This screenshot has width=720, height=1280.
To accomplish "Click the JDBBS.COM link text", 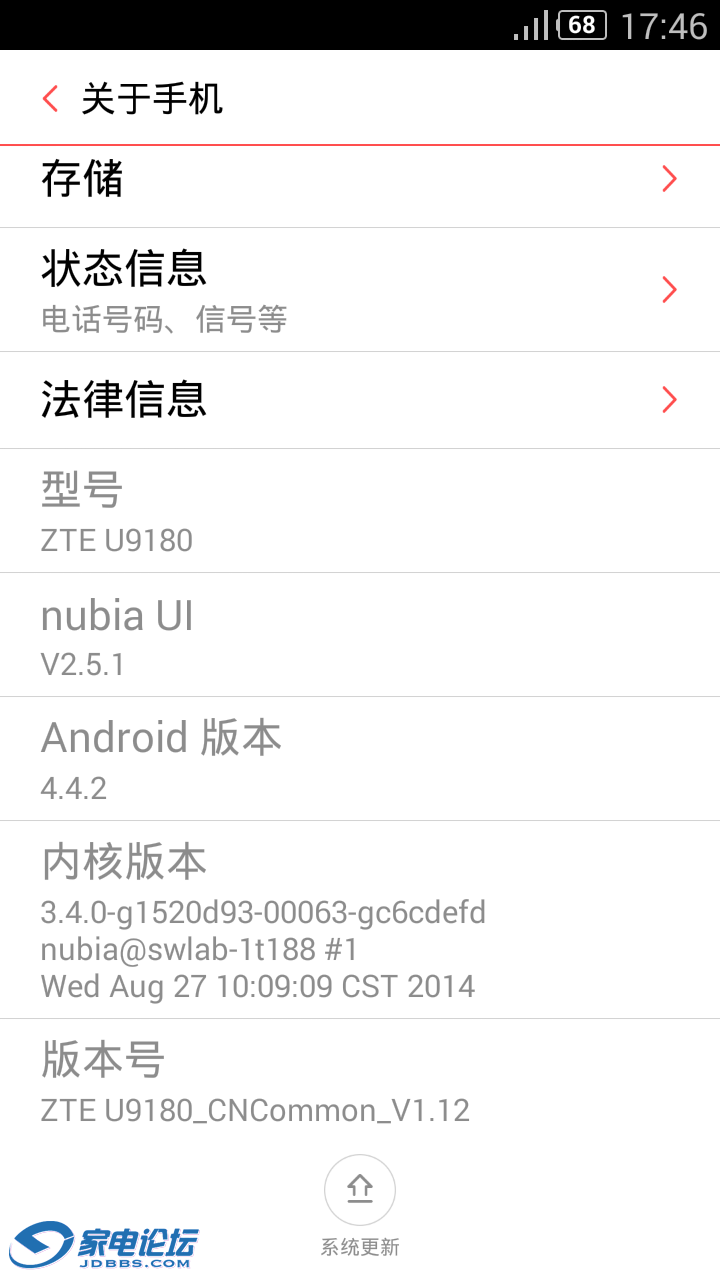I will (x=135, y=1263).
